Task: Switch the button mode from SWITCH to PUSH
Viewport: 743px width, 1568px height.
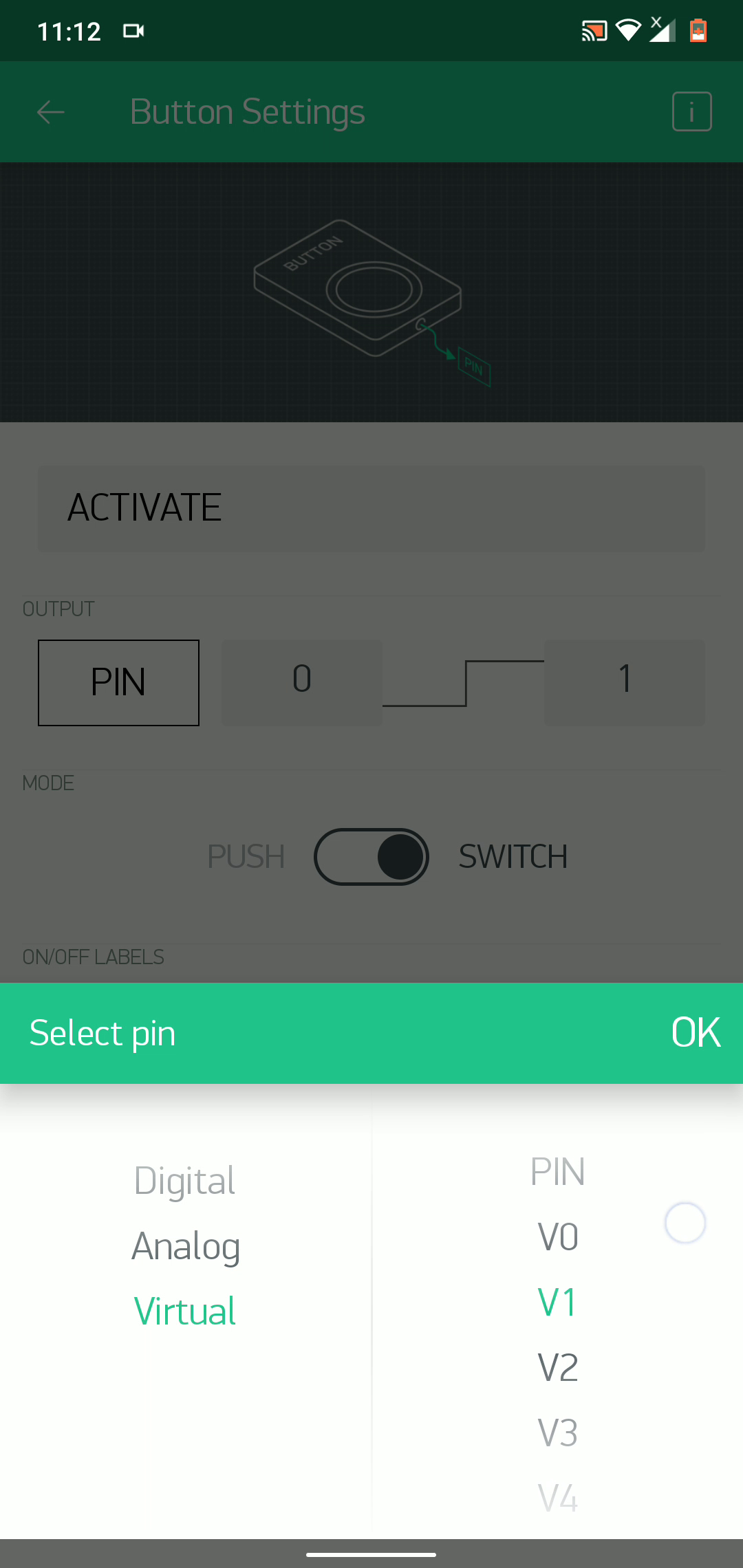Action: pos(371,856)
